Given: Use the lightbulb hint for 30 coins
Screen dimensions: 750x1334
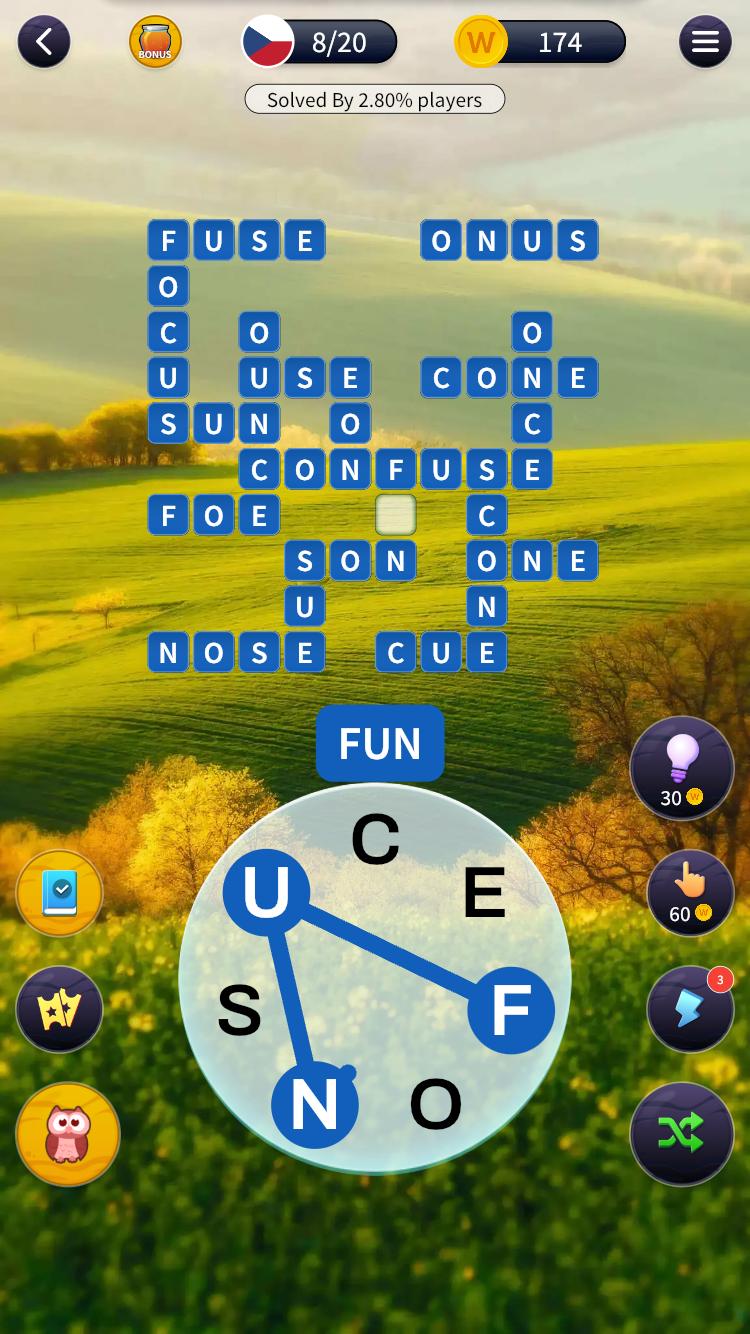Looking at the screenshot, I should pyautogui.click(x=682, y=769).
